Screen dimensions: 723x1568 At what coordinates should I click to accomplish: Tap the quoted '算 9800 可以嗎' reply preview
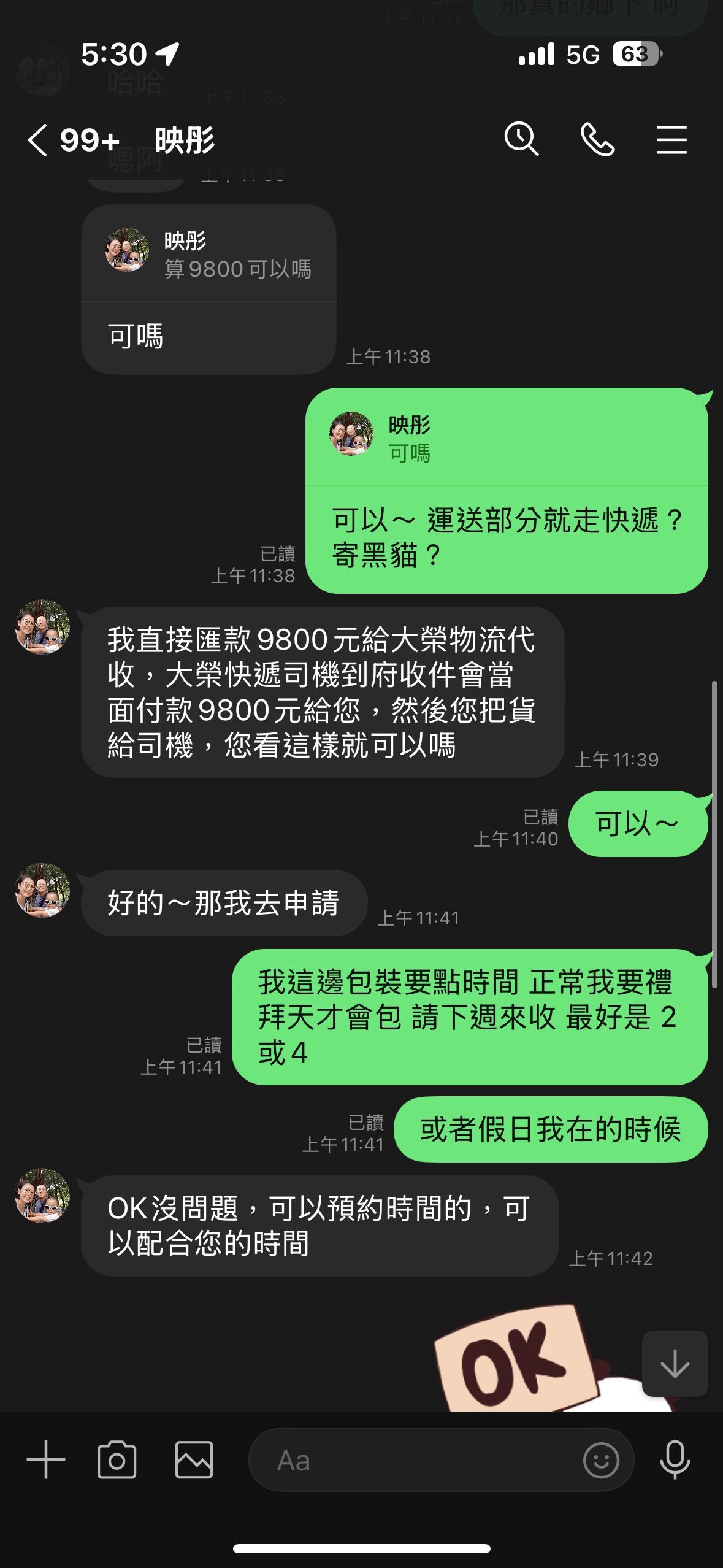pyautogui.click(x=208, y=255)
